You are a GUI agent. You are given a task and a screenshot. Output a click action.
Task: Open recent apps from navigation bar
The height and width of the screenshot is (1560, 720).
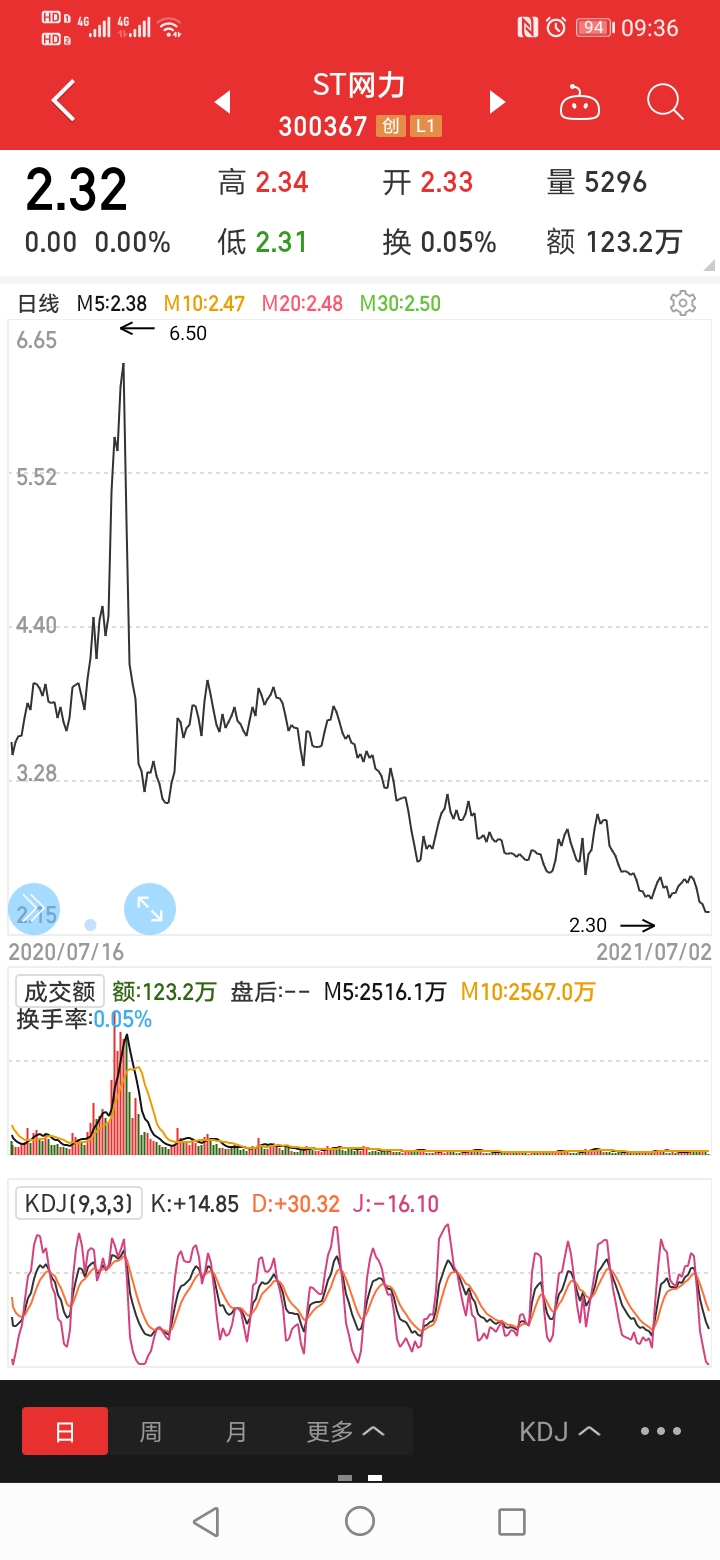click(x=512, y=1521)
